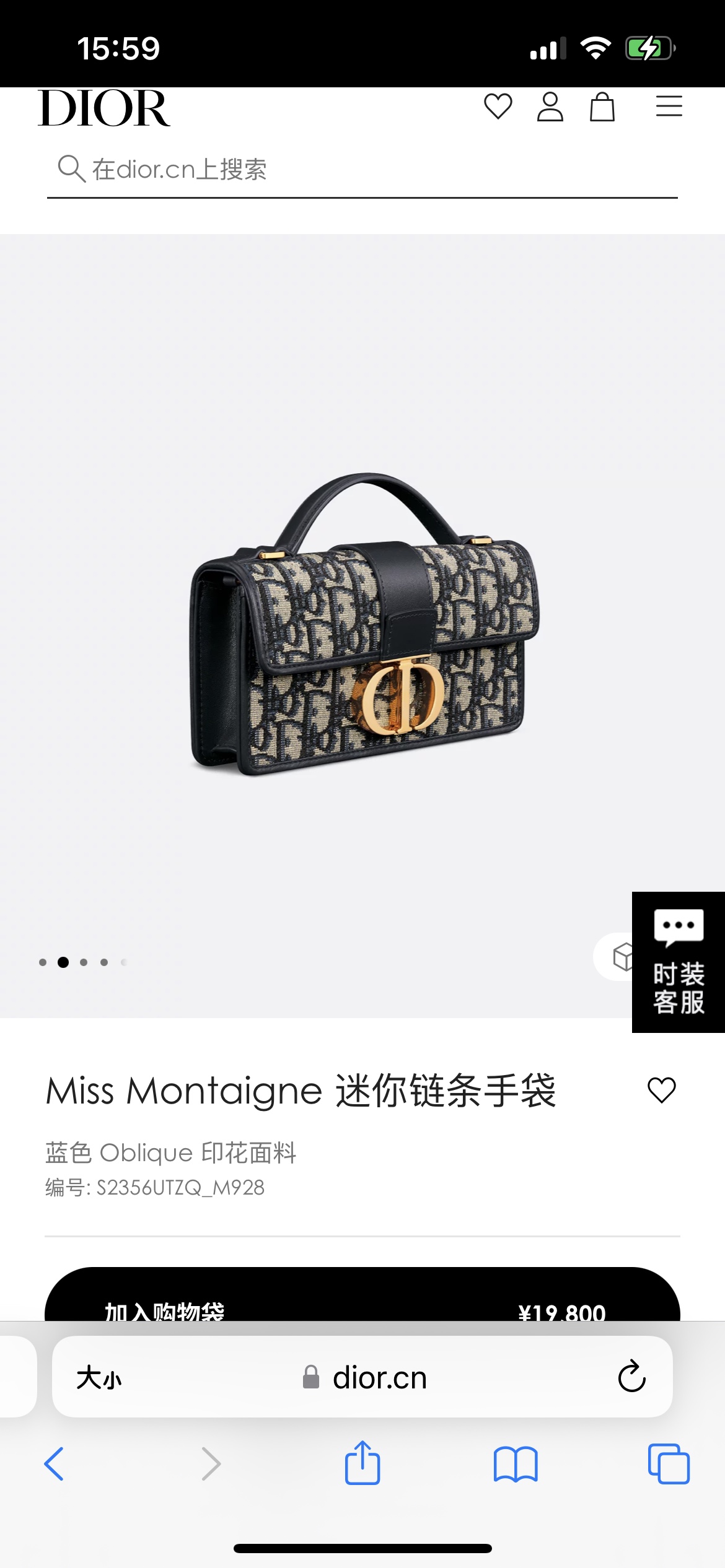Open the shopping bag
The width and height of the screenshot is (725, 1568).
[602, 107]
